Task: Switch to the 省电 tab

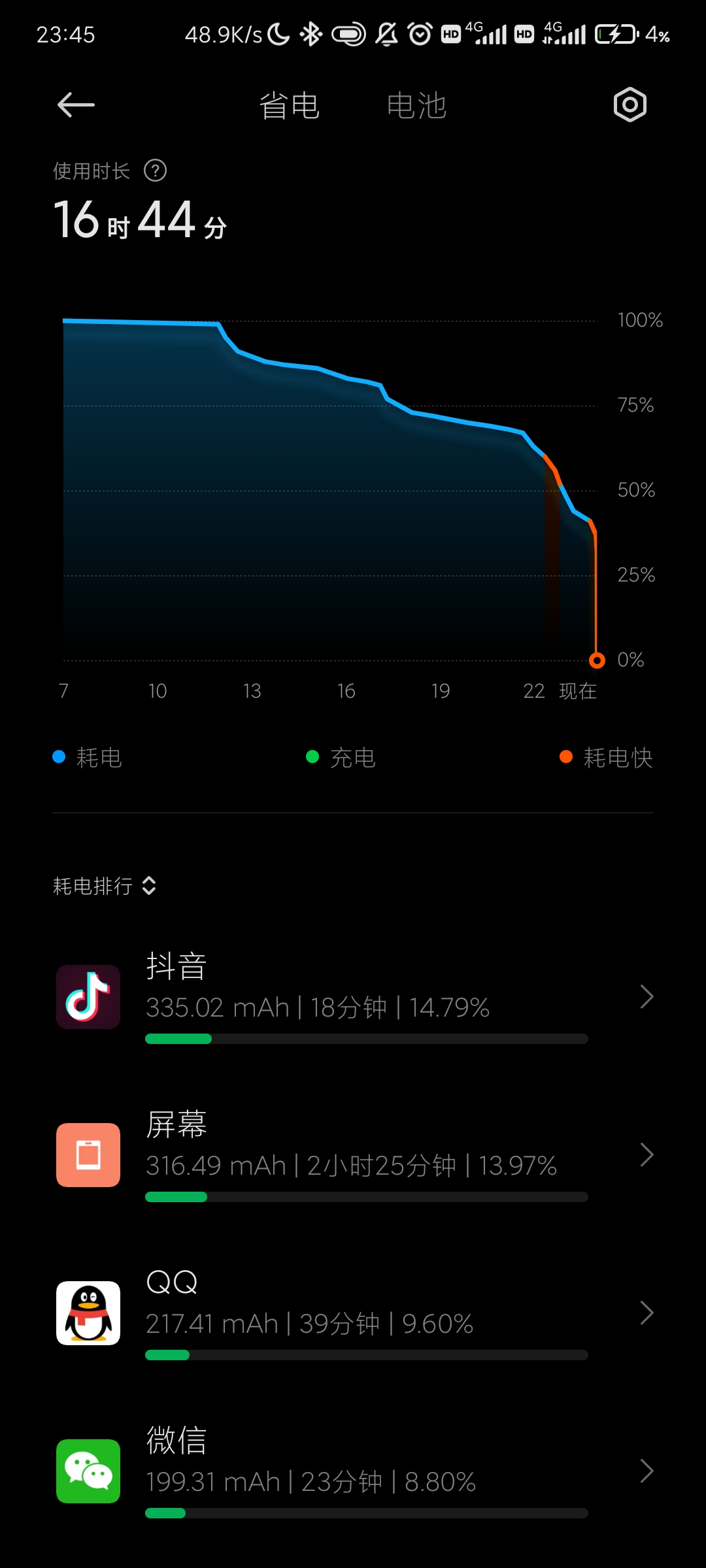Action: click(289, 106)
